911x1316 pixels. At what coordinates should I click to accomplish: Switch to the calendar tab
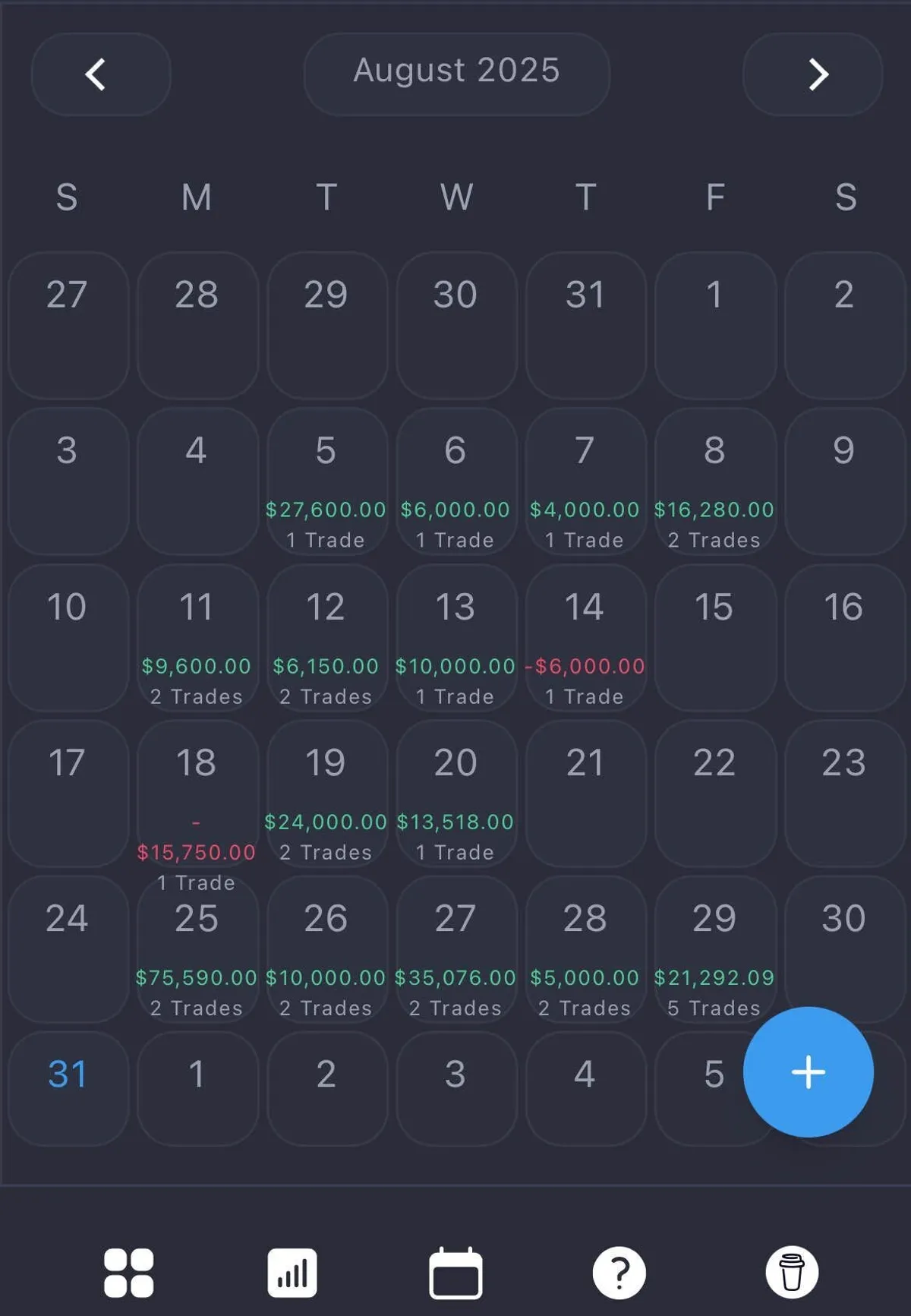click(x=455, y=1273)
